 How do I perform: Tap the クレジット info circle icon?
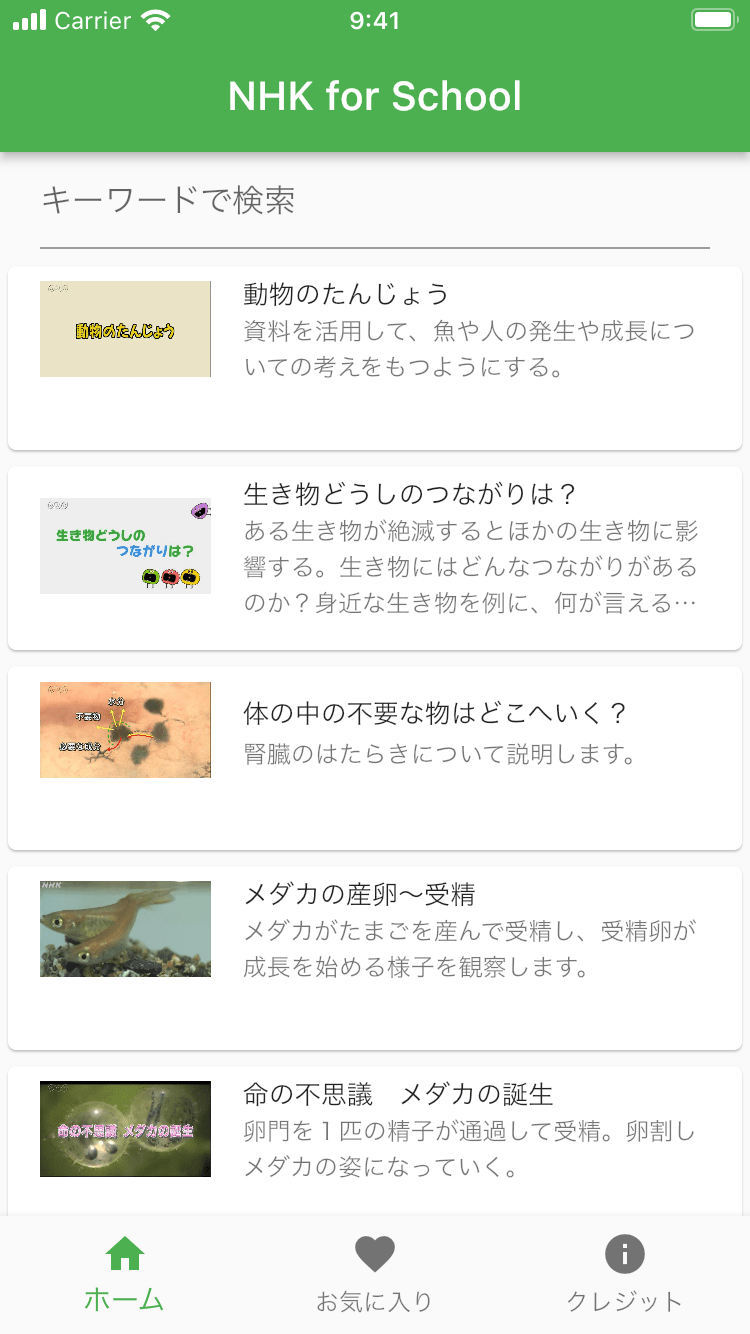click(624, 1252)
